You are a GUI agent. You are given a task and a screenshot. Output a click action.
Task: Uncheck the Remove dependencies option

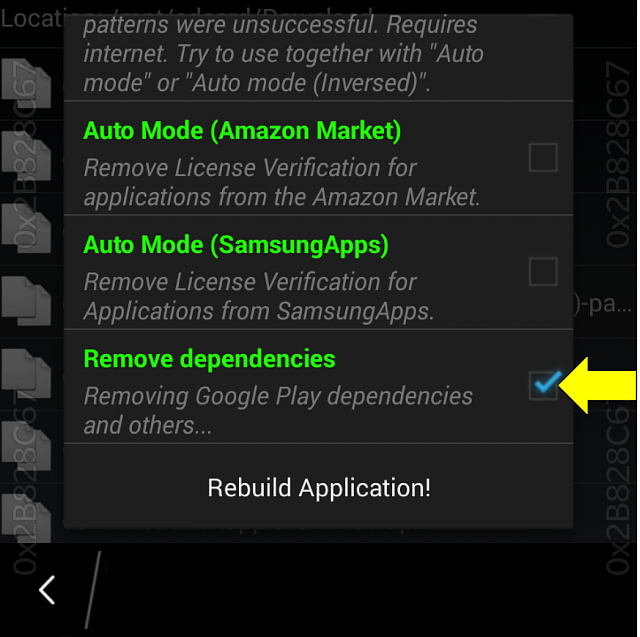(x=543, y=385)
